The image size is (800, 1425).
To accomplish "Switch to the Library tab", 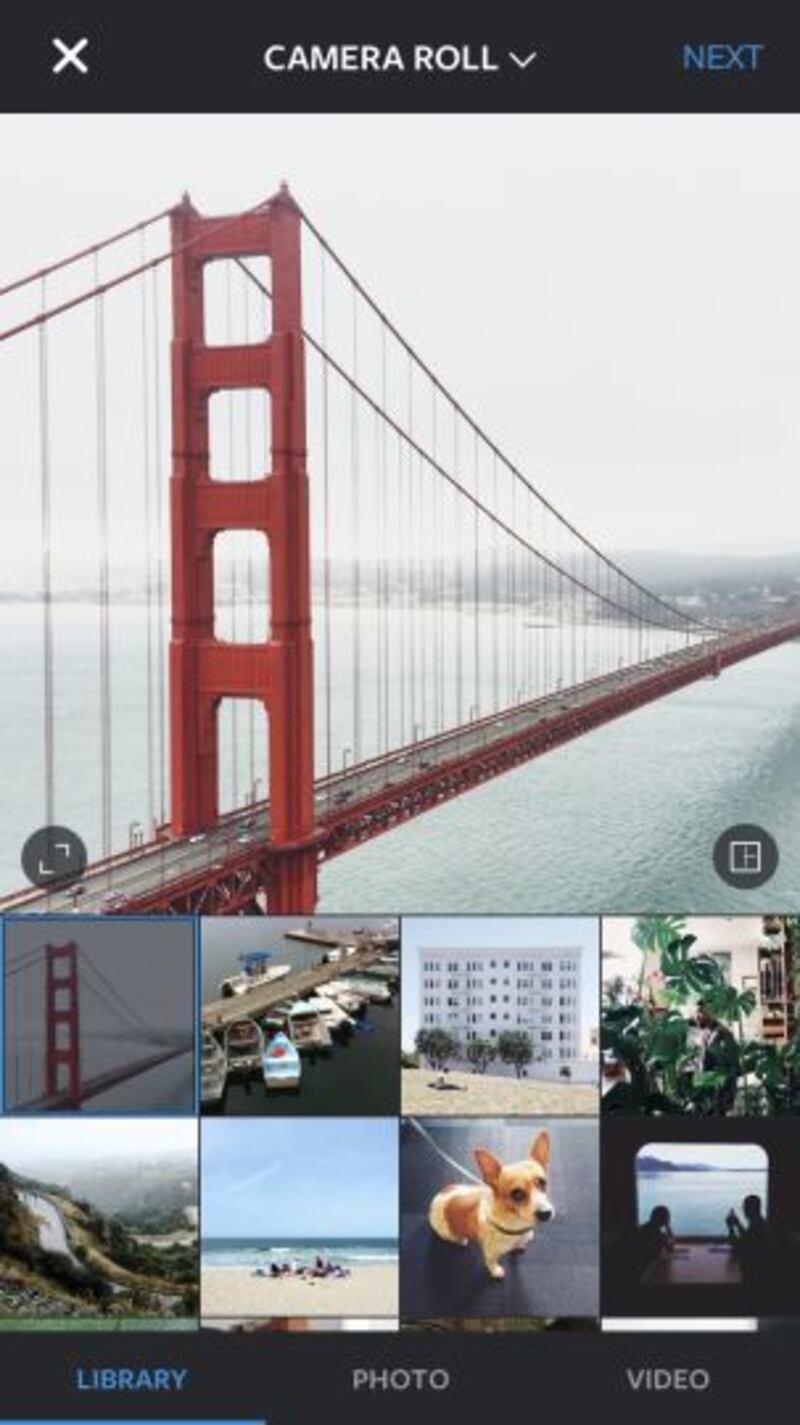I will click(x=132, y=1380).
